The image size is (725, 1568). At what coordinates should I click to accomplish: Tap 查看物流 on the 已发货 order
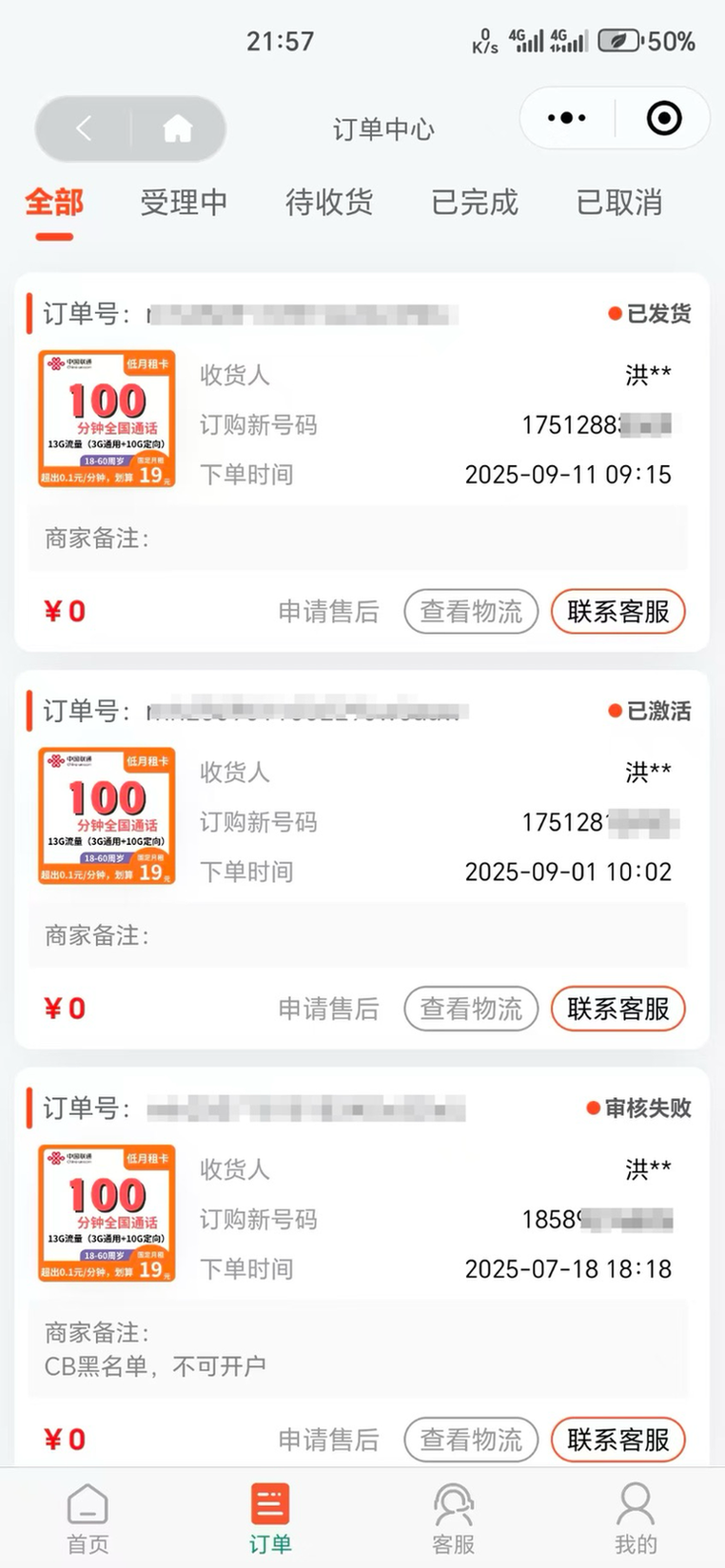point(471,611)
